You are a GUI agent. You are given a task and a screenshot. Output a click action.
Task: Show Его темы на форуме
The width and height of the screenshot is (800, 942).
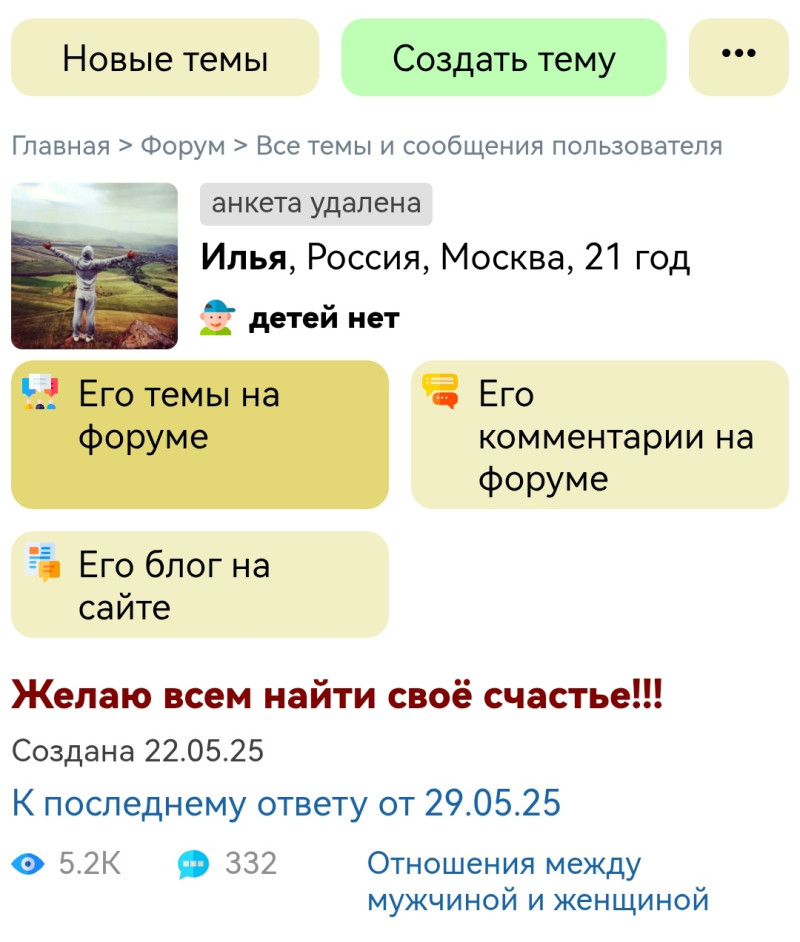click(x=199, y=434)
